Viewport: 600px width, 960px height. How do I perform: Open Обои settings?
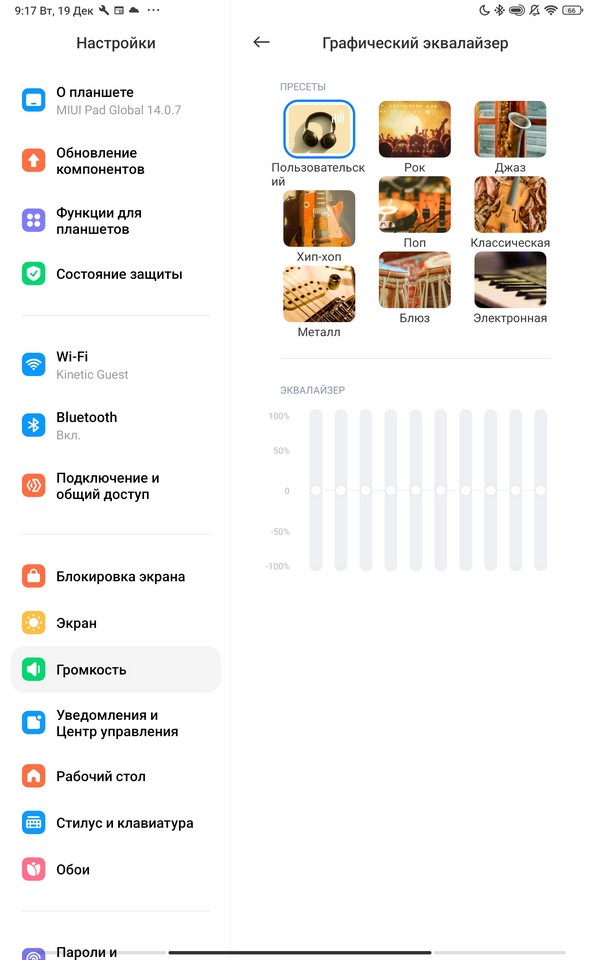115,869
